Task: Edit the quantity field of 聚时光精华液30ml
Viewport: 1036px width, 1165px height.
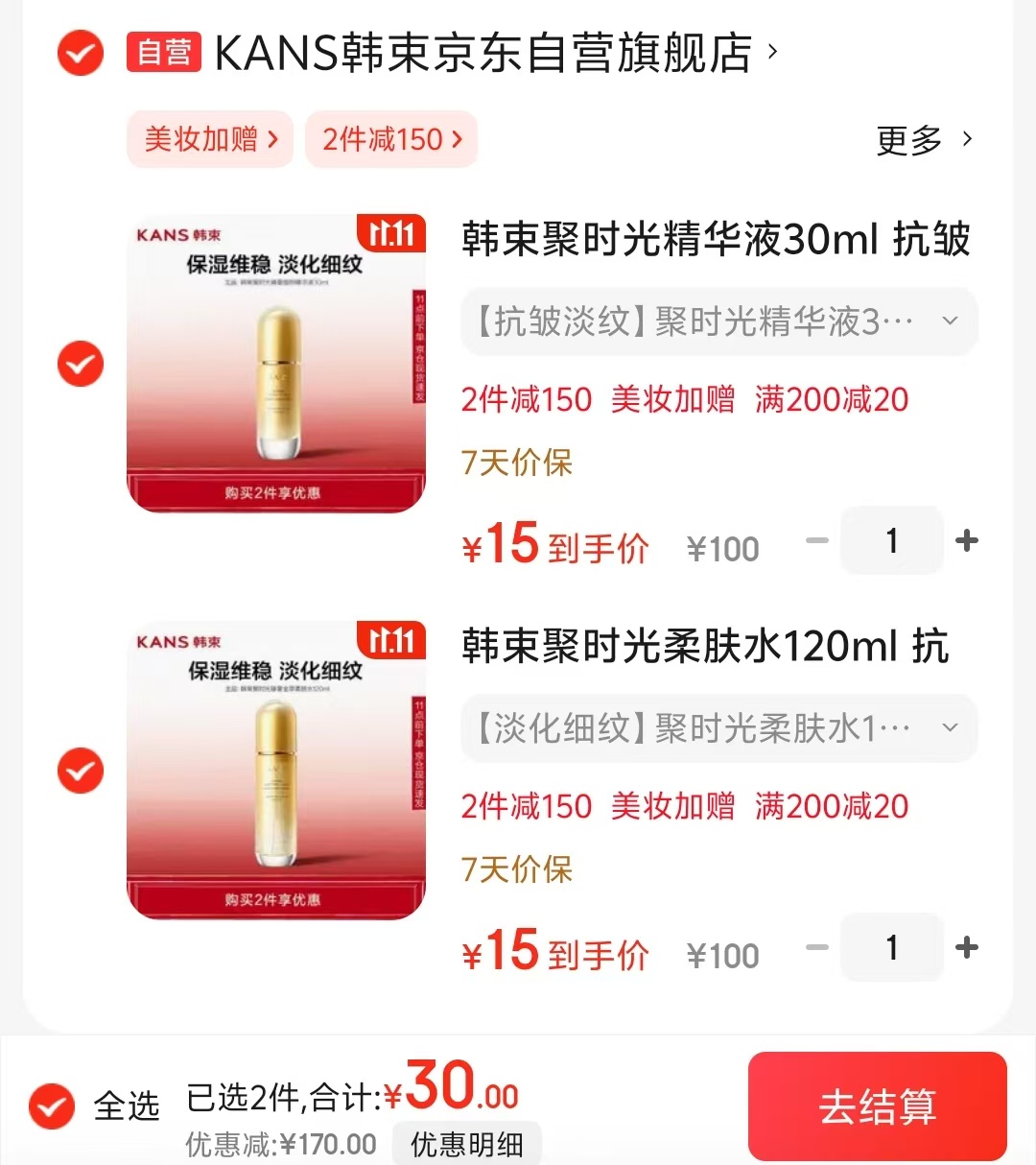Action: tap(891, 541)
